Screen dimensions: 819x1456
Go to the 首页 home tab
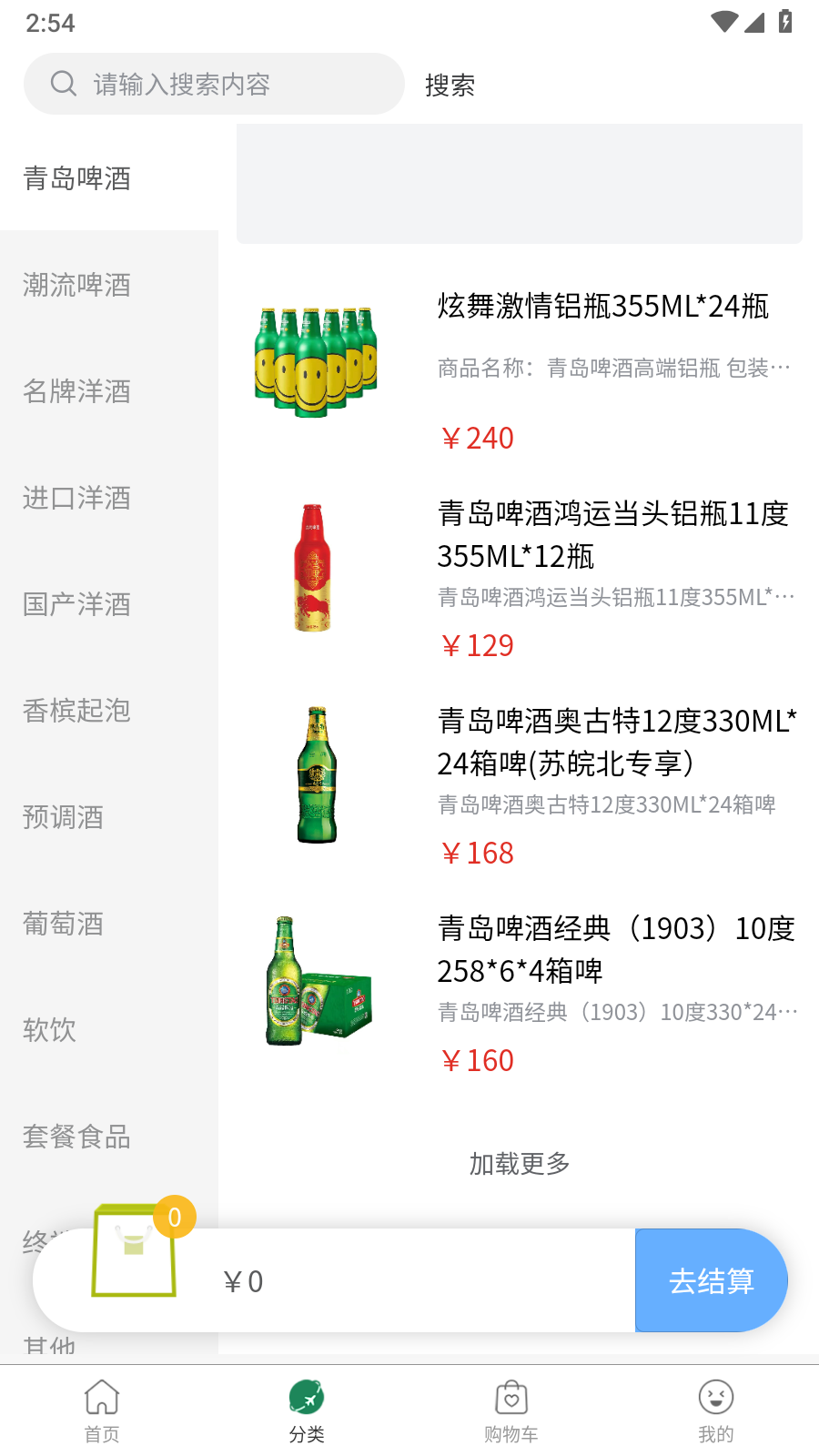(102, 1410)
